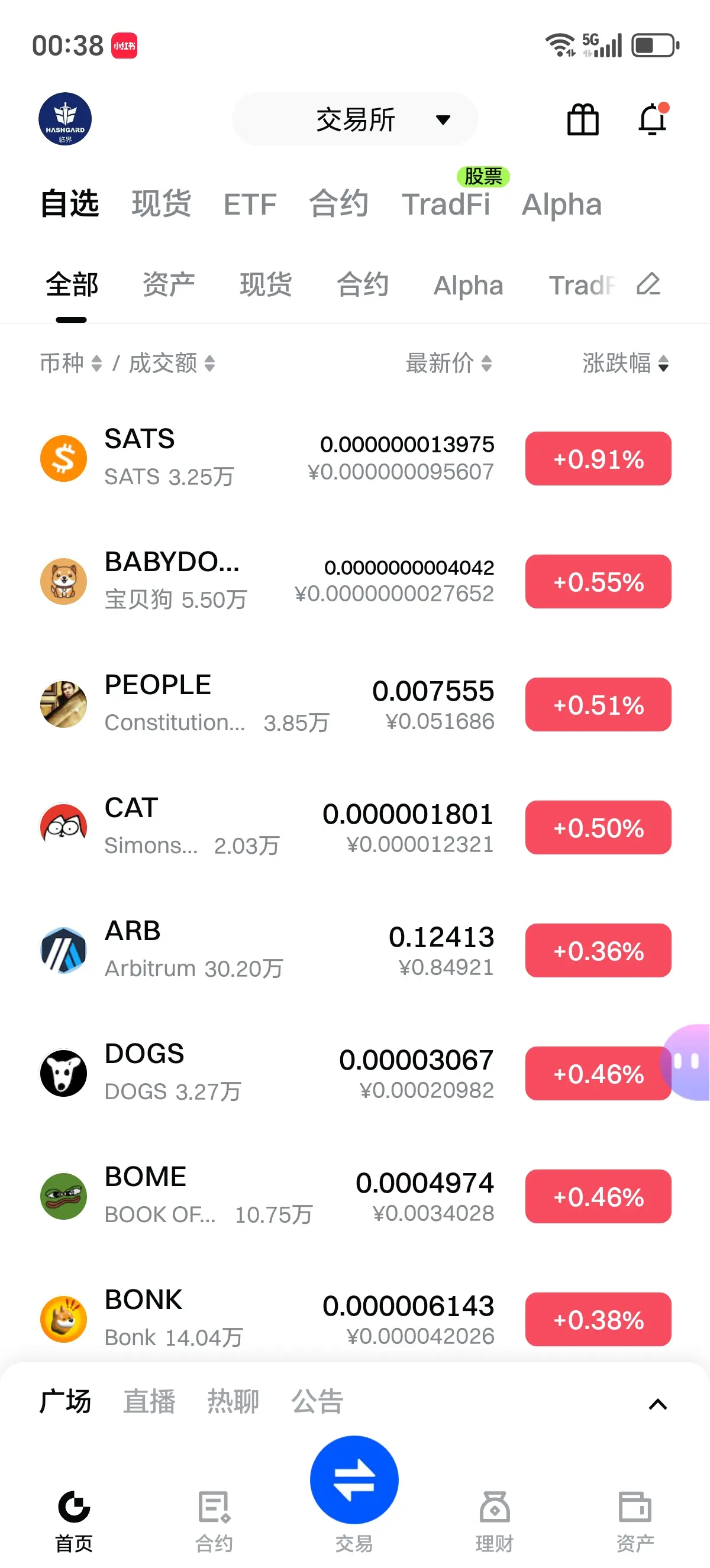The width and height of the screenshot is (710, 1568).
Task: Switch to the ETF tab
Action: 250,205
